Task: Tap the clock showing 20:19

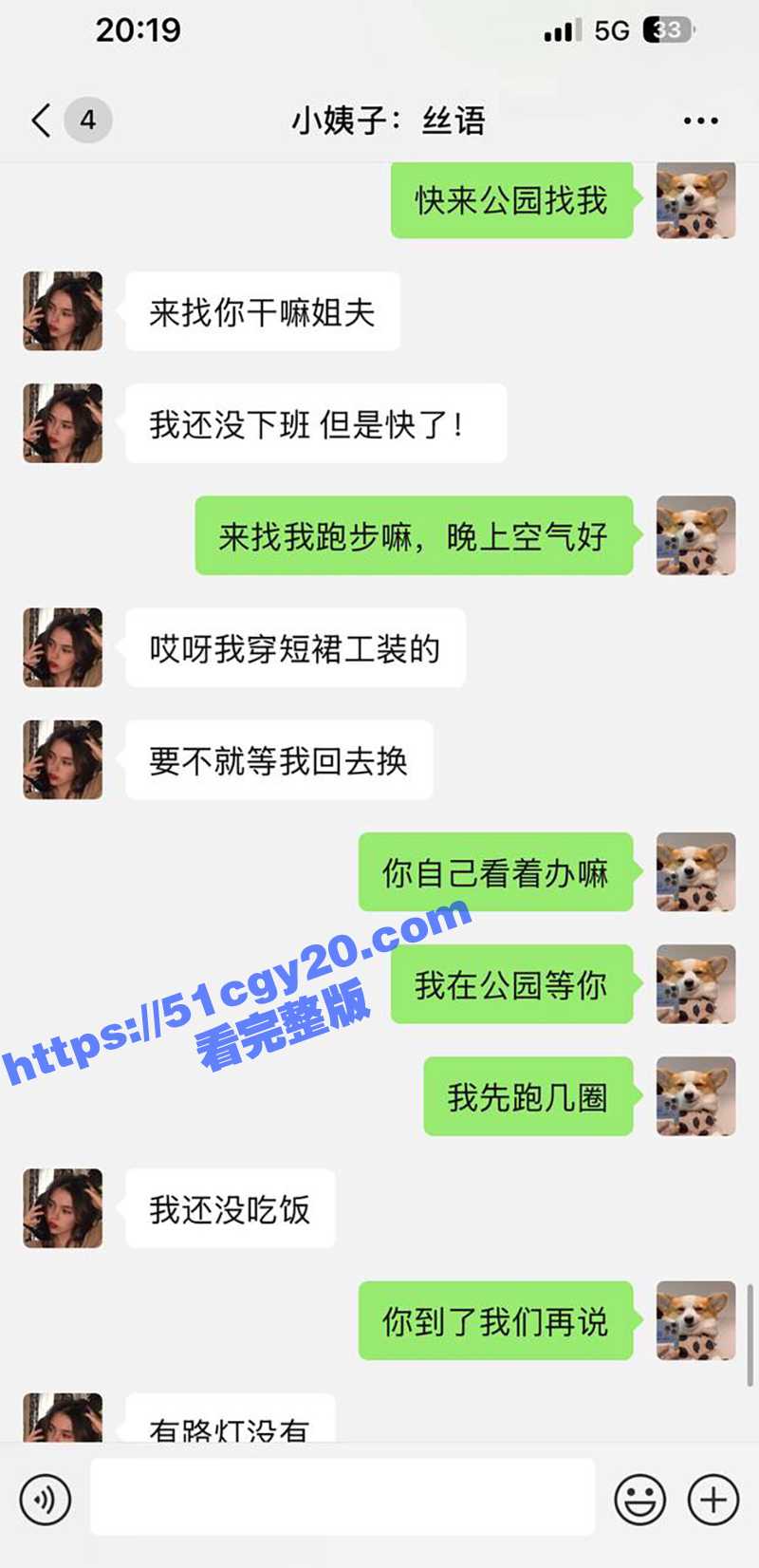Action: point(137,30)
